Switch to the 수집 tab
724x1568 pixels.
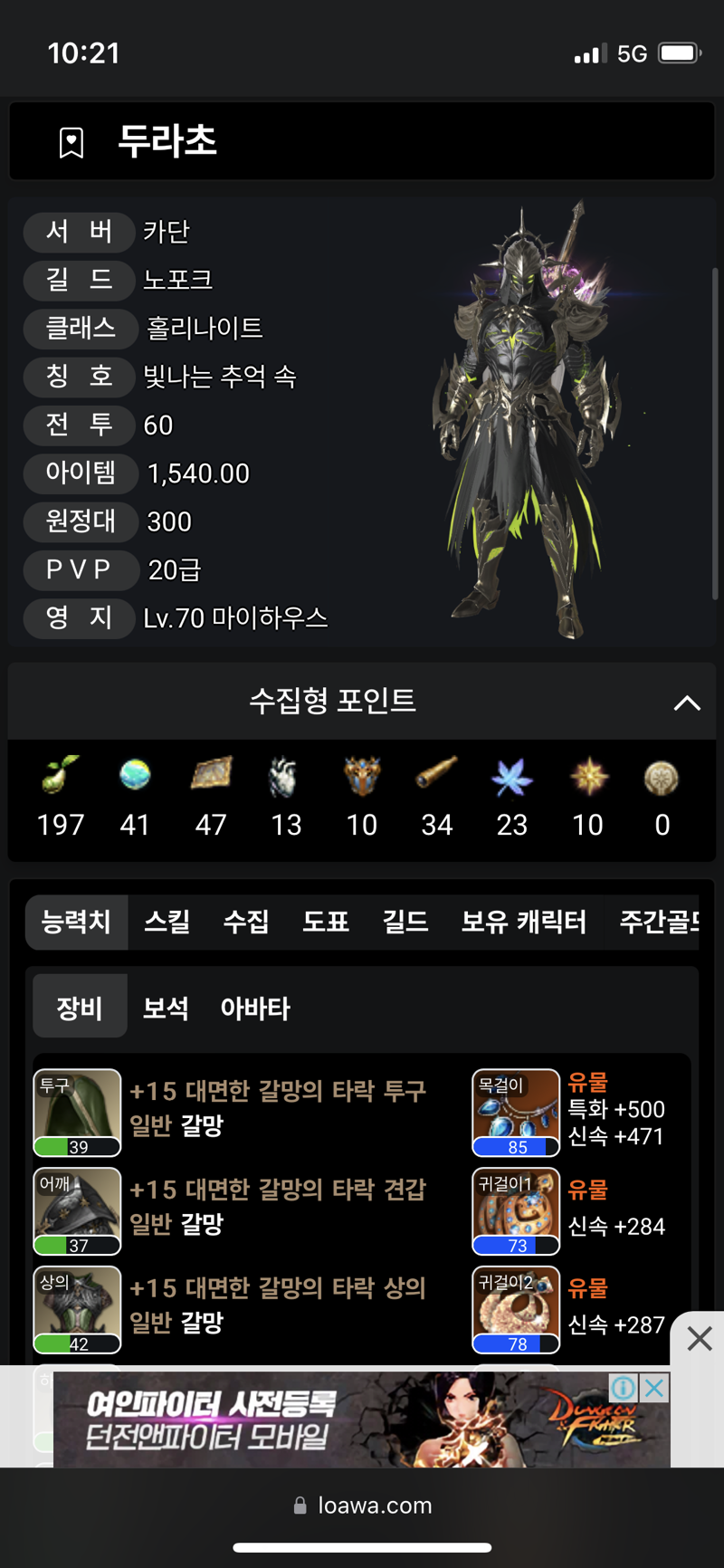click(x=246, y=922)
